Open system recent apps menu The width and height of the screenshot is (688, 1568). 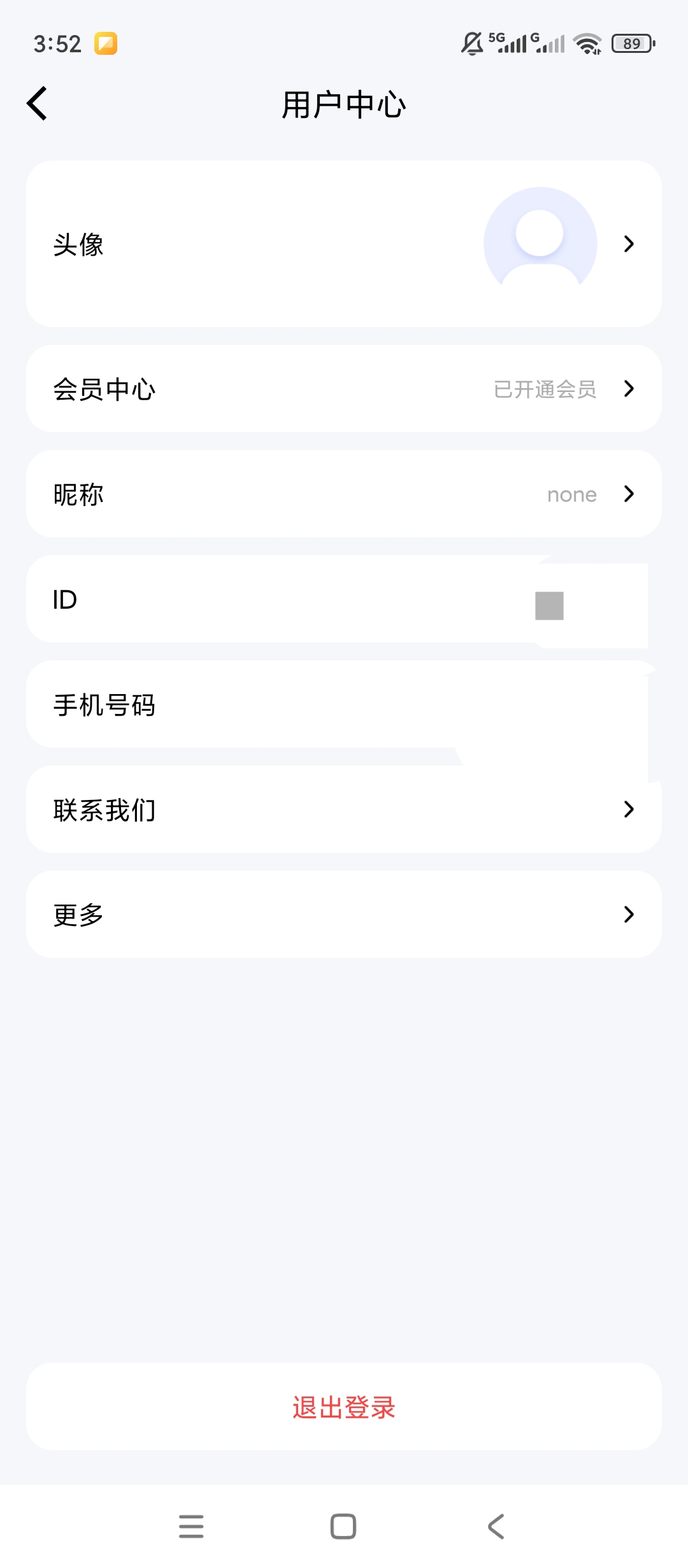[191, 1527]
